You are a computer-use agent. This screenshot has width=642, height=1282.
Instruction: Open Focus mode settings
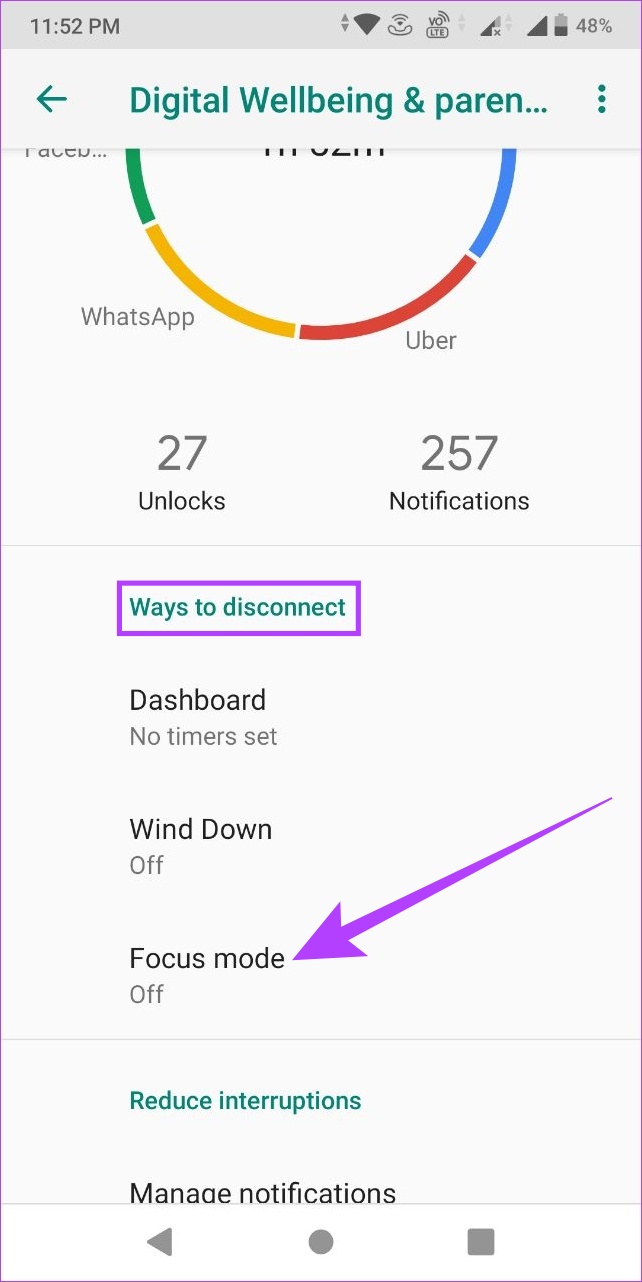tap(321, 975)
